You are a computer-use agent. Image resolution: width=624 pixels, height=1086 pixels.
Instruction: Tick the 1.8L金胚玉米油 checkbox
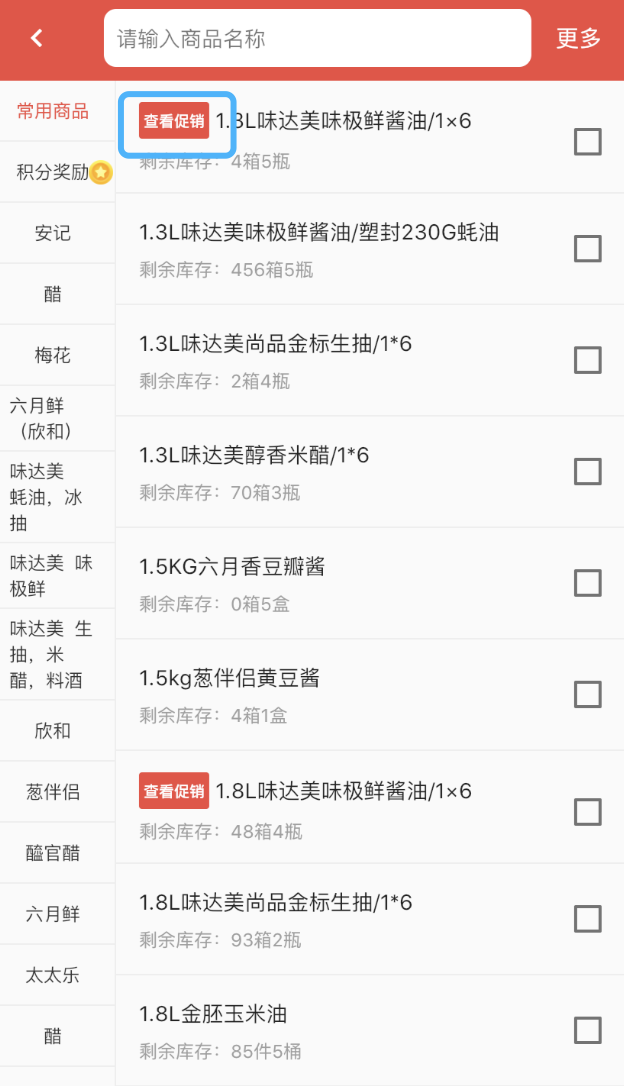tap(587, 1030)
